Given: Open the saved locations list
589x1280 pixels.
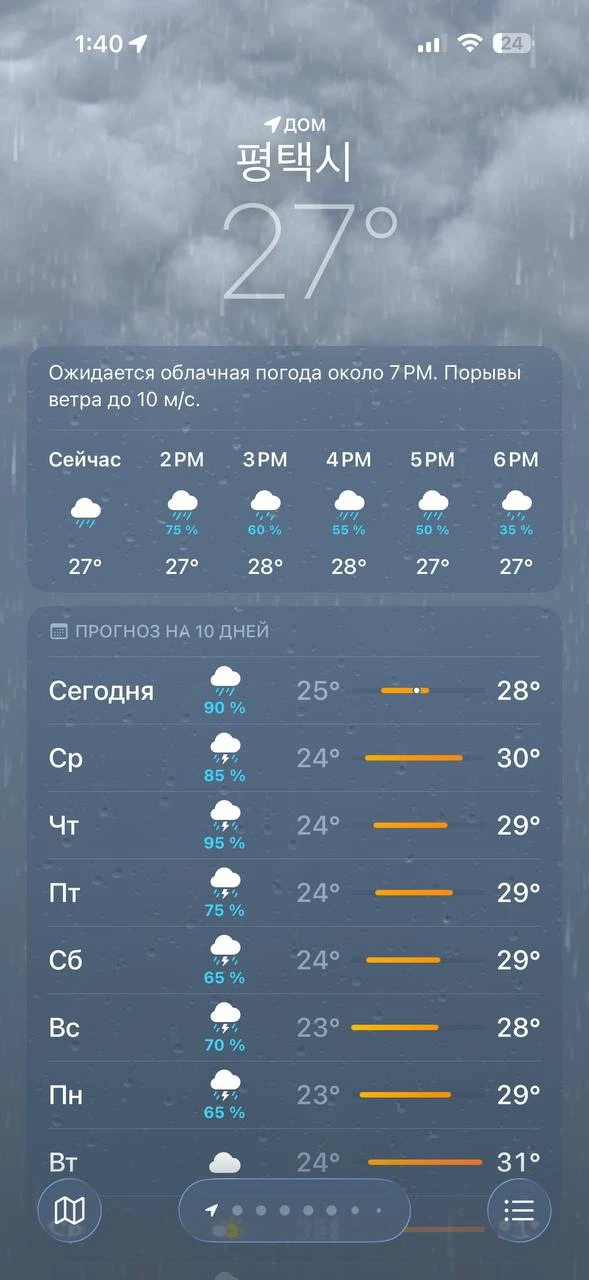Looking at the screenshot, I should coord(519,1211).
